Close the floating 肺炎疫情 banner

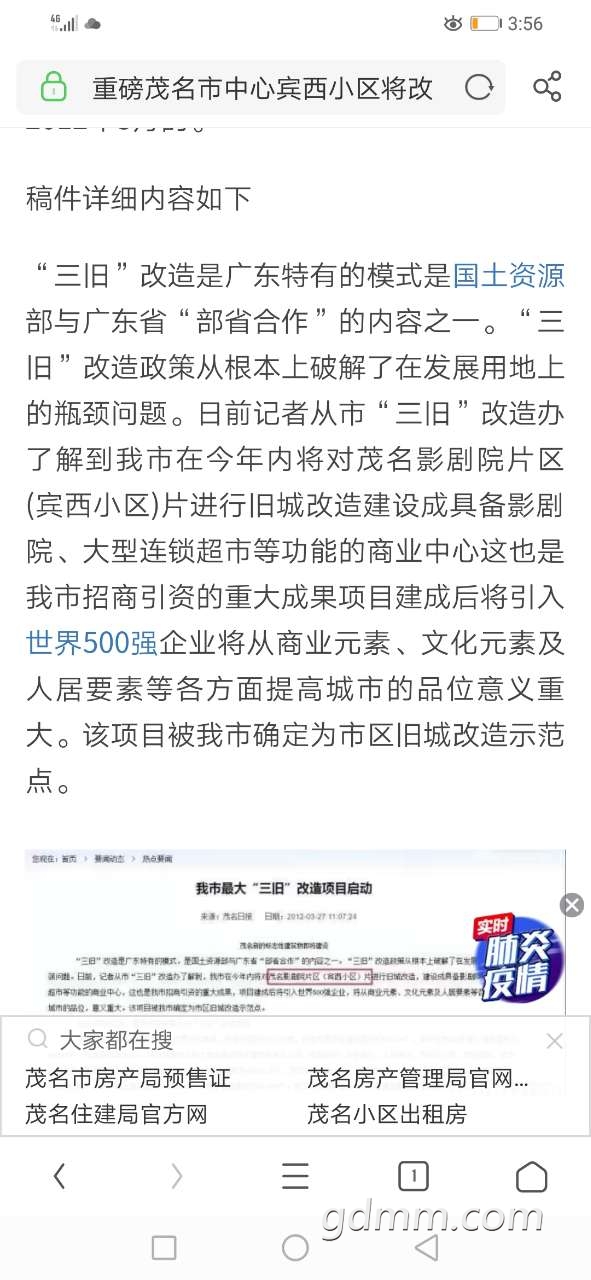[572, 905]
